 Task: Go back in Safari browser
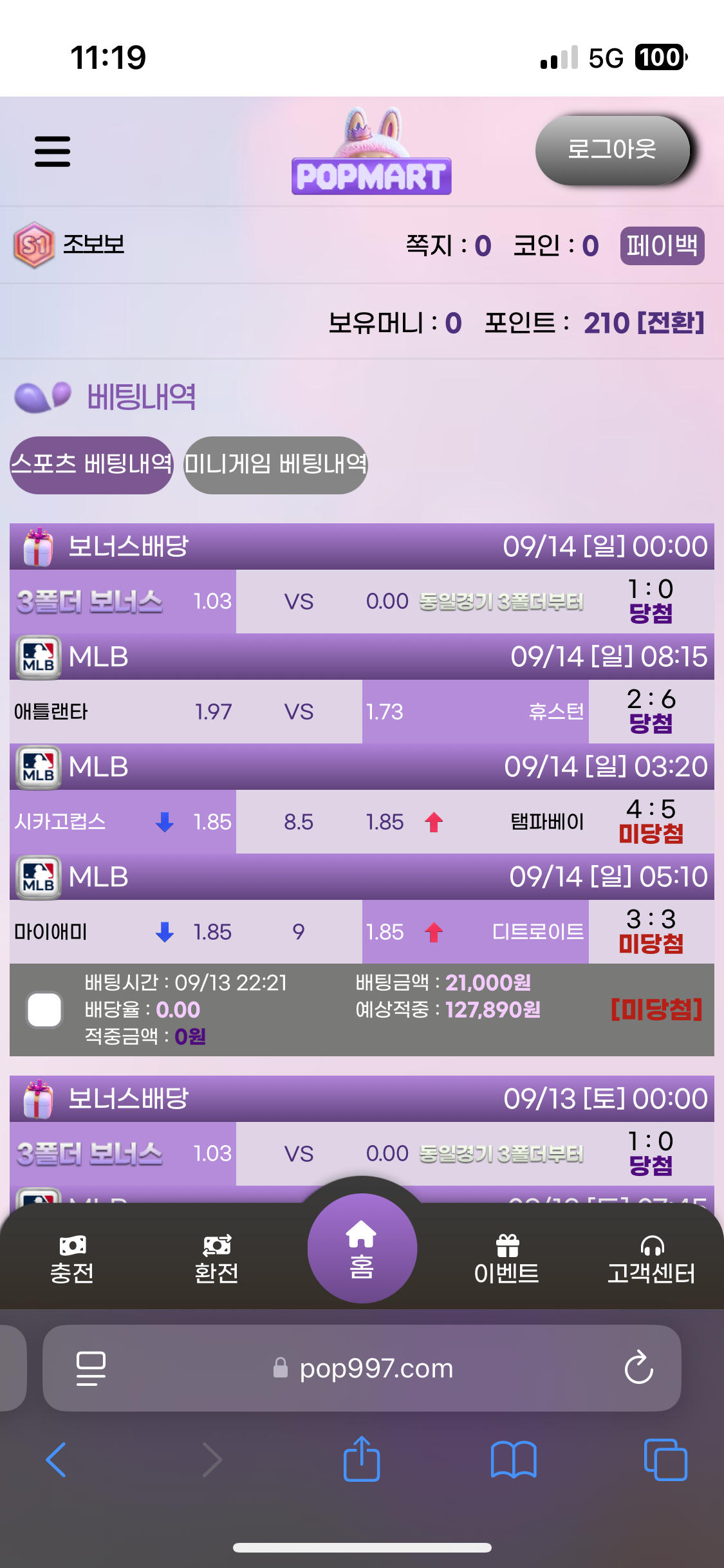click(x=56, y=1459)
